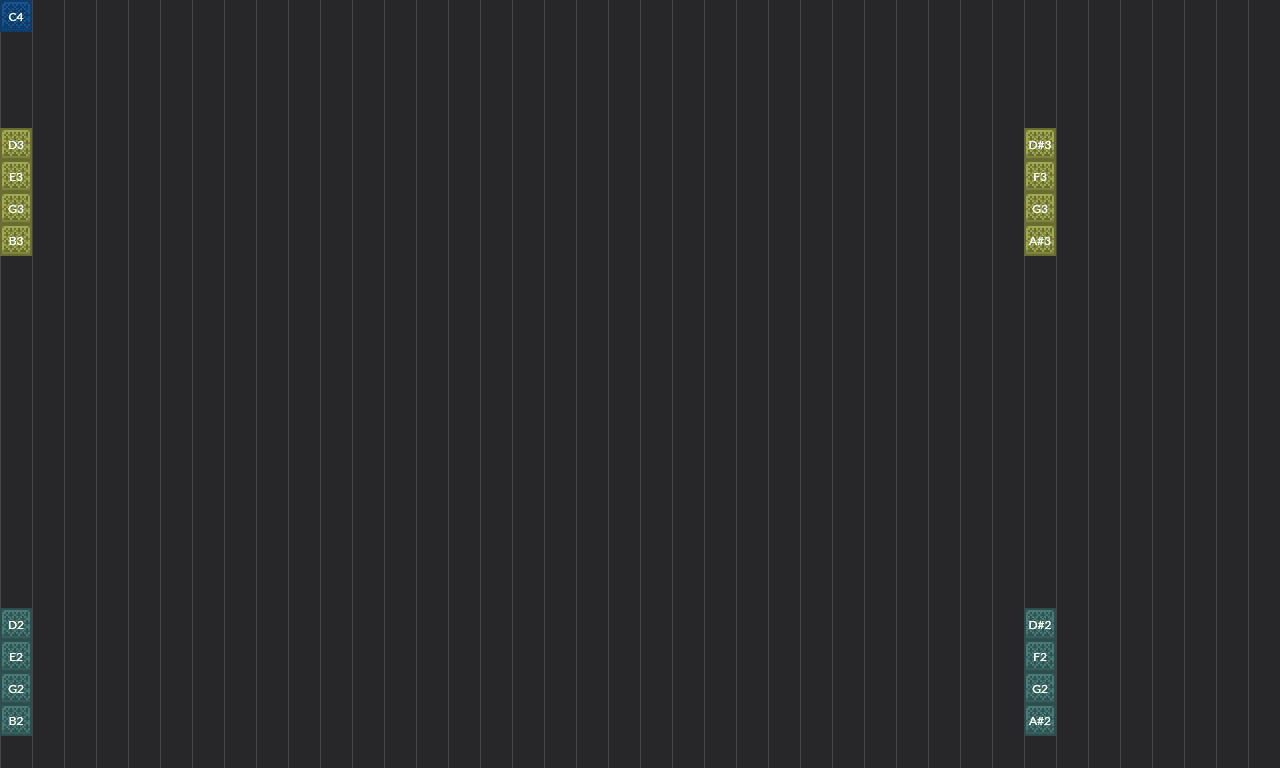Tap the B3 note block
Image resolution: width=1280 pixels, height=768 pixels.
16,241
